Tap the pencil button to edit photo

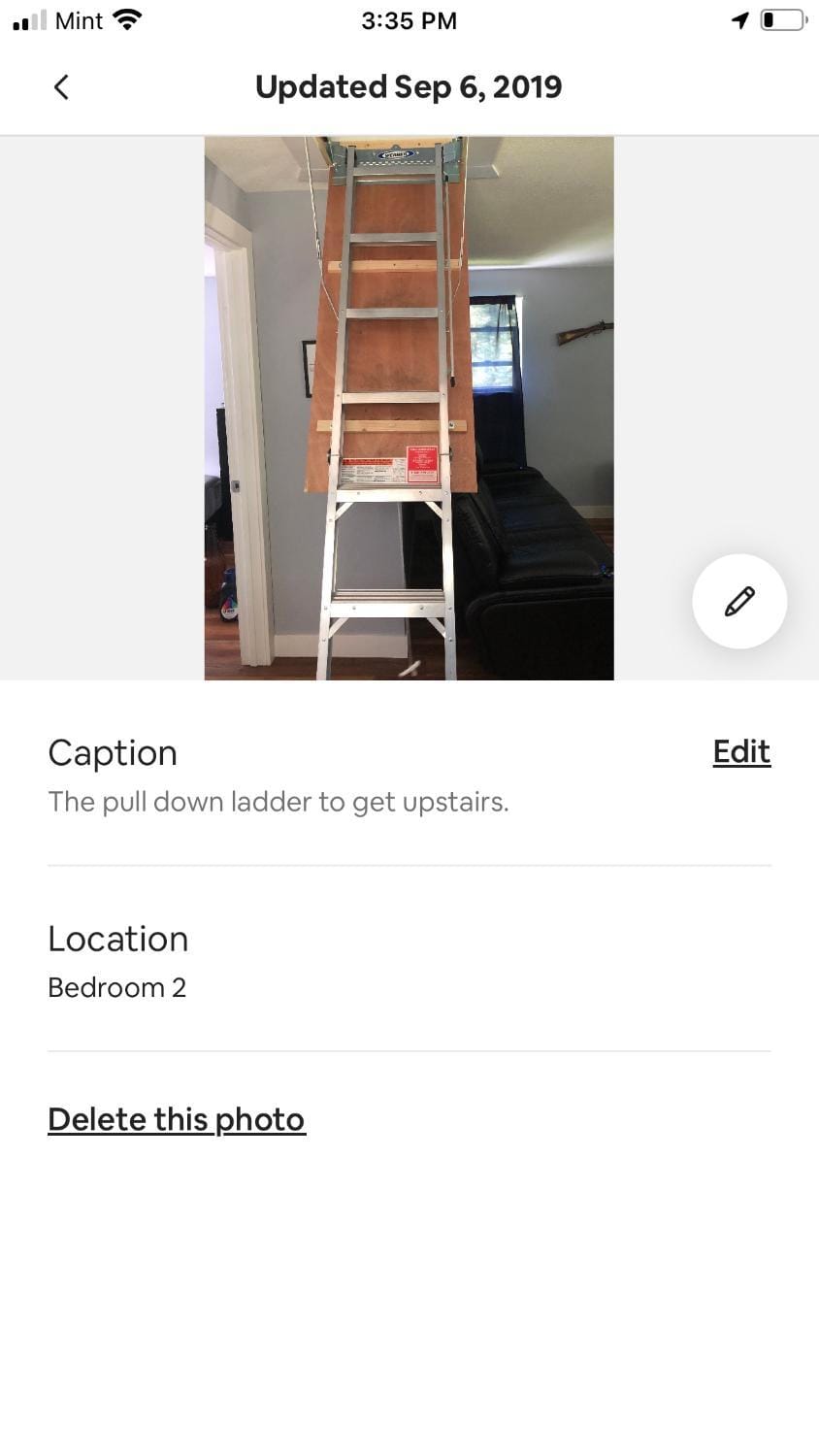click(739, 601)
